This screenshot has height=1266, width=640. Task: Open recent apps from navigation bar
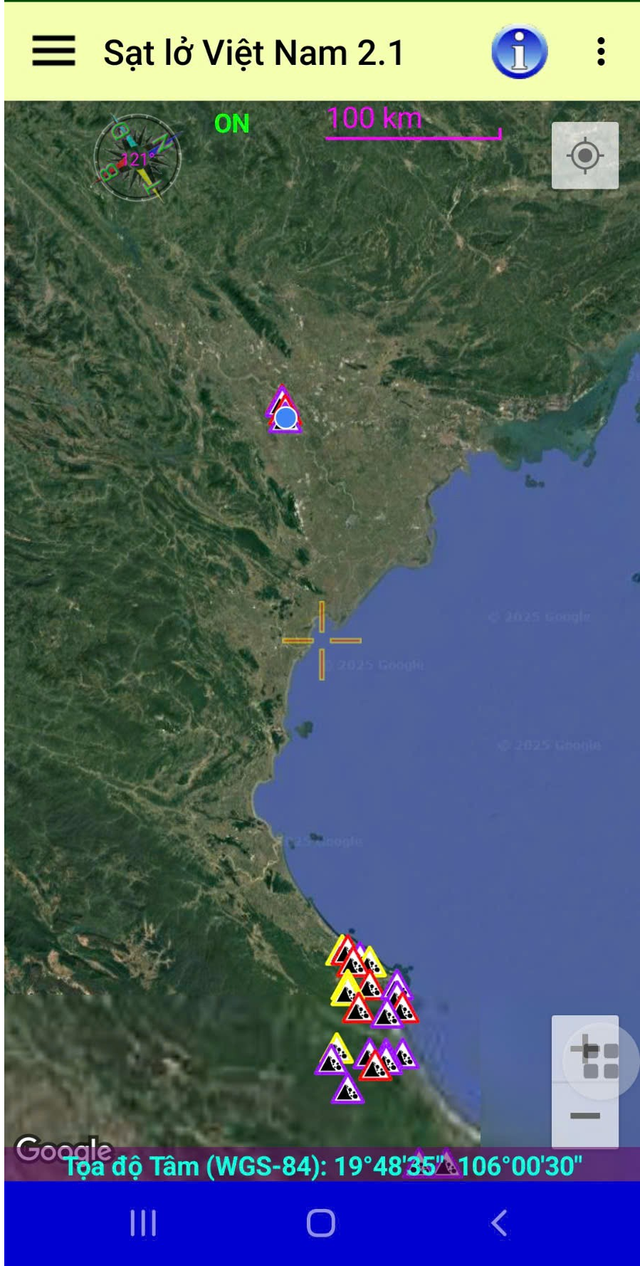[143, 1222]
